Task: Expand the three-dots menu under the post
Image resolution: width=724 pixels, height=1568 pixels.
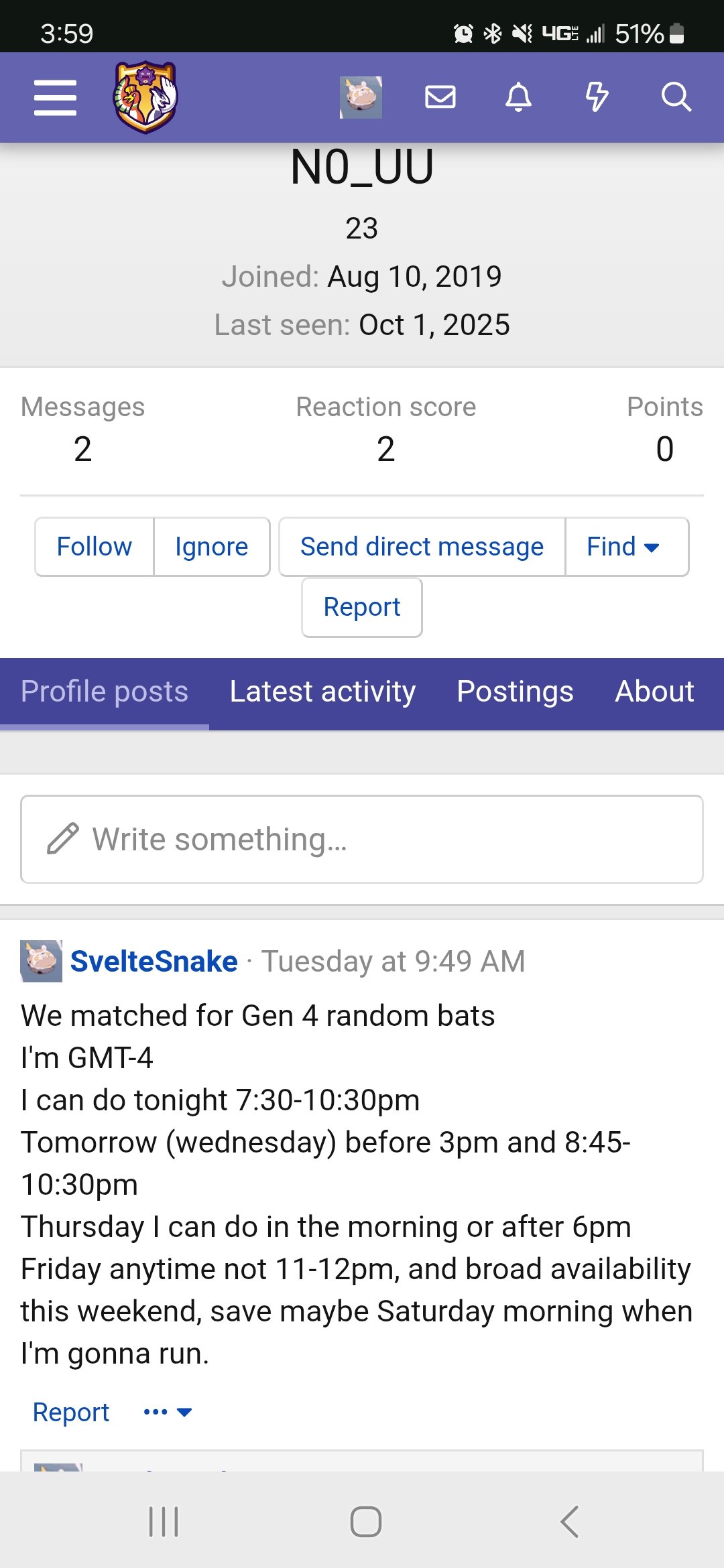Action: (168, 1412)
